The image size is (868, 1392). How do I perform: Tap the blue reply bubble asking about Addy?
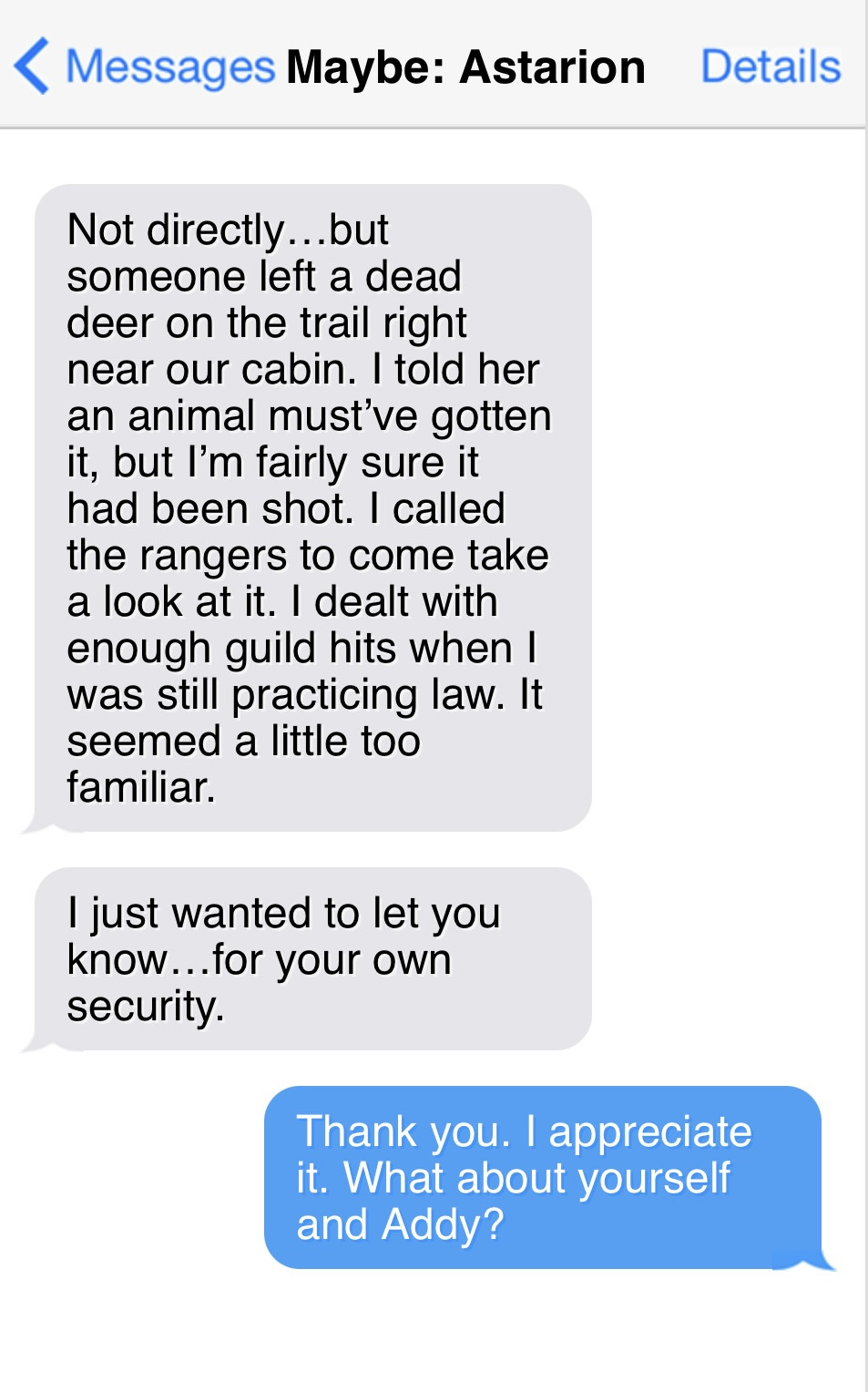(x=545, y=1177)
